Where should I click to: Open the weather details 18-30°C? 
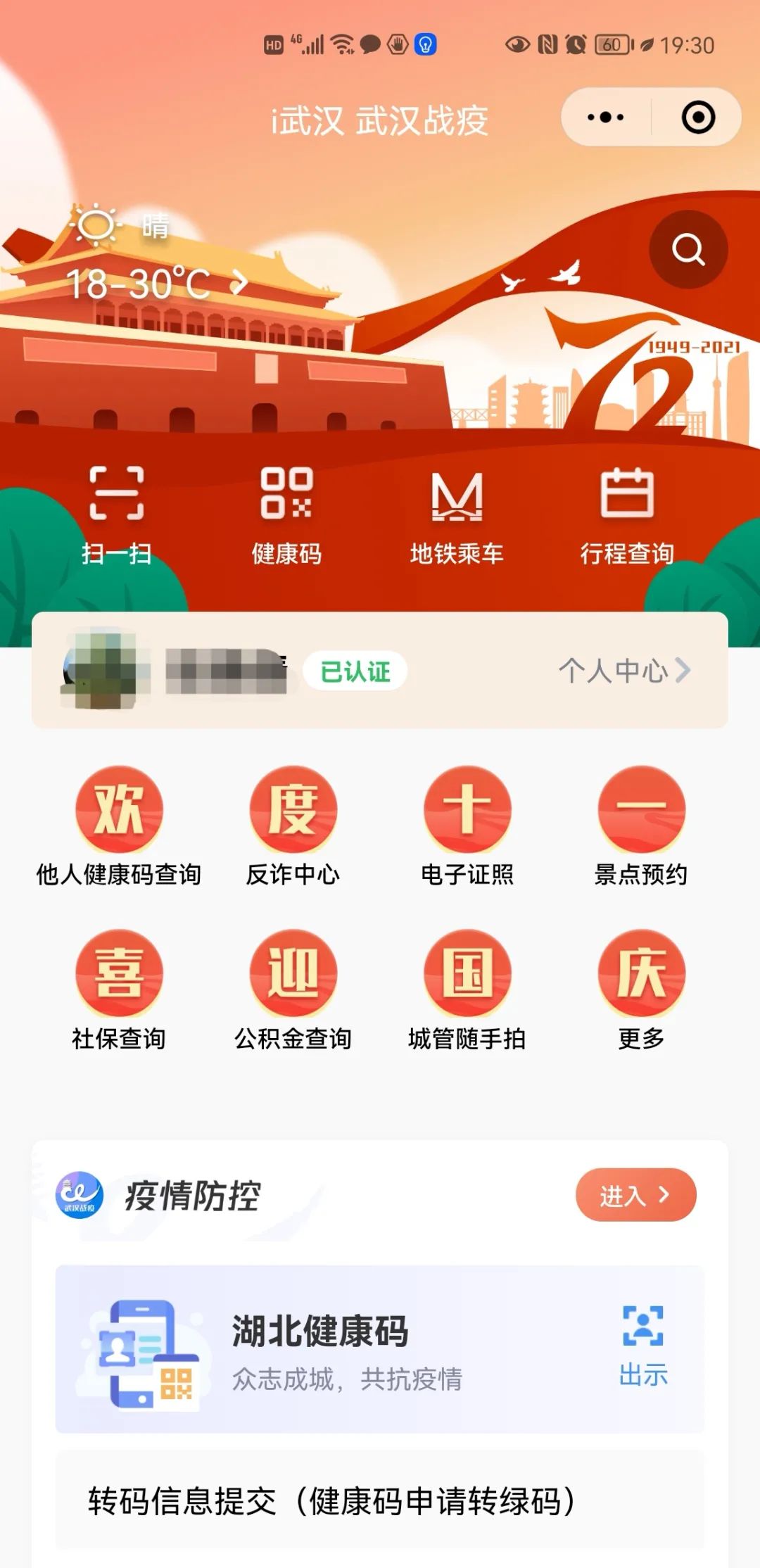tap(155, 284)
